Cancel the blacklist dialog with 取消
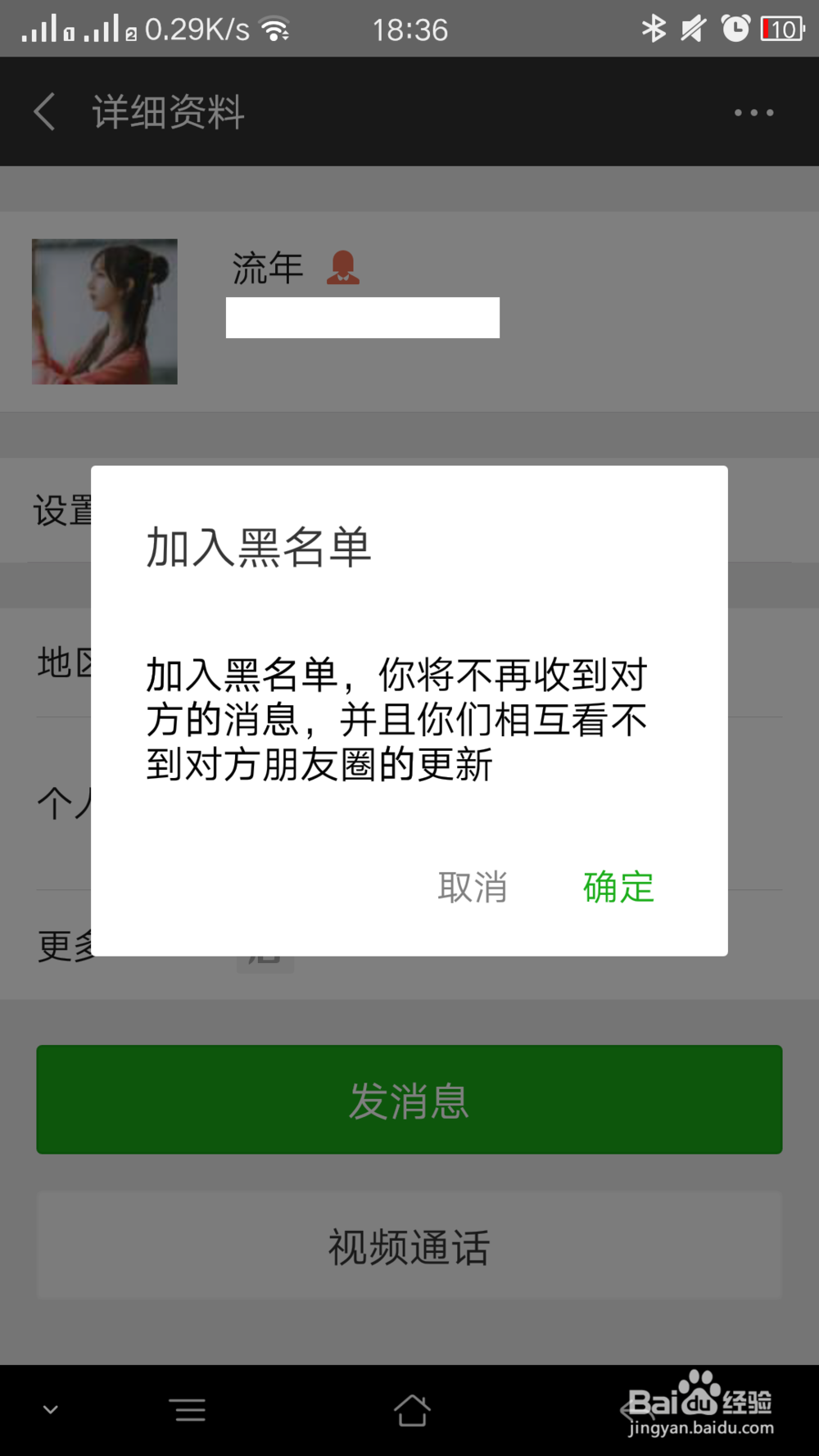The width and height of the screenshot is (819, 1456). click(x=473, y=888)
